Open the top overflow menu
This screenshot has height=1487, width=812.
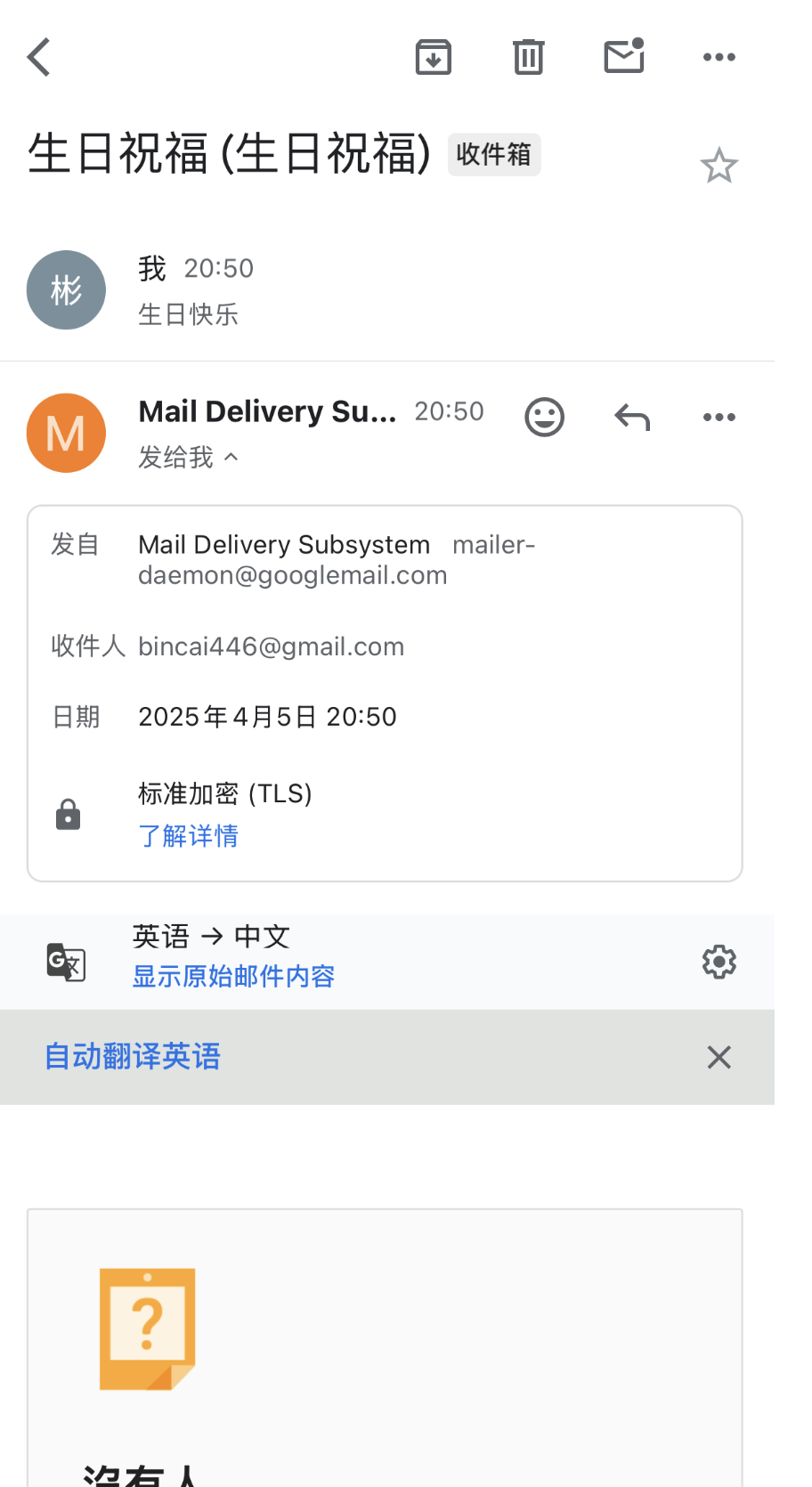point(719,58)
